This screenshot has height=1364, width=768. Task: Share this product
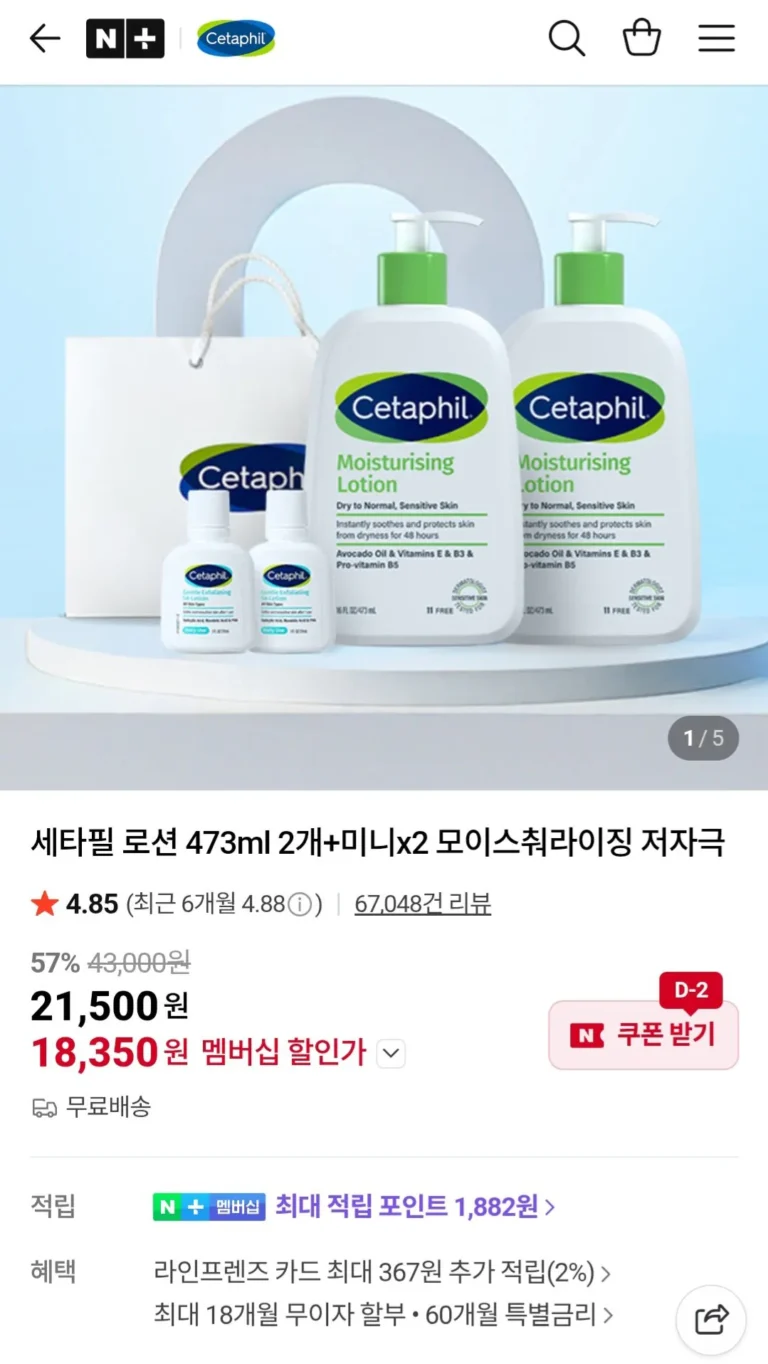[711, 1320]
